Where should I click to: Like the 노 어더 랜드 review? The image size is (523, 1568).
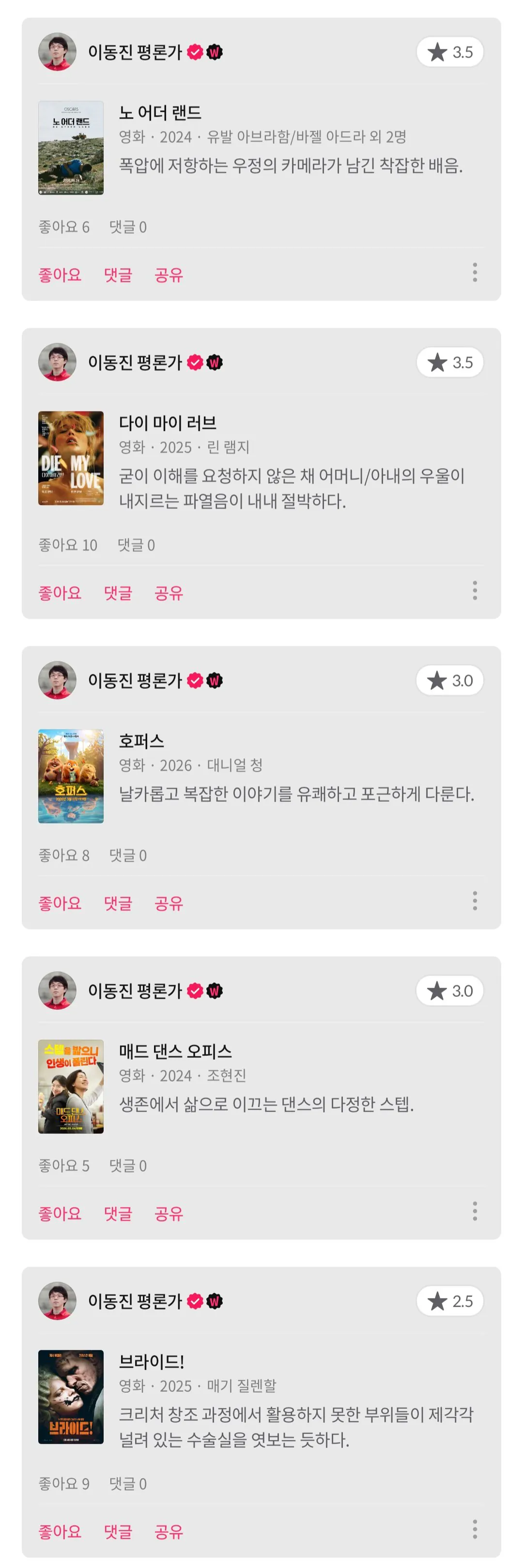pyautogui.click(x=60, y=274)
